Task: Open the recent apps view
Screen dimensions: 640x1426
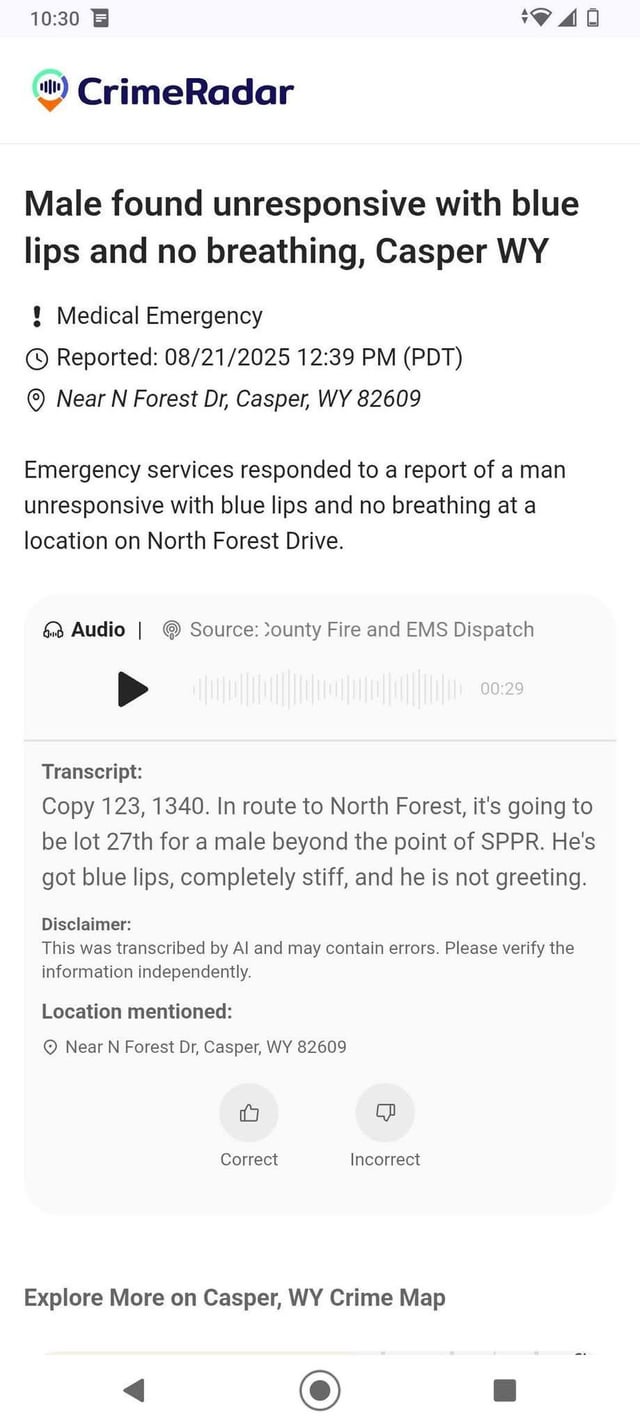Action: coord(505,1389)
